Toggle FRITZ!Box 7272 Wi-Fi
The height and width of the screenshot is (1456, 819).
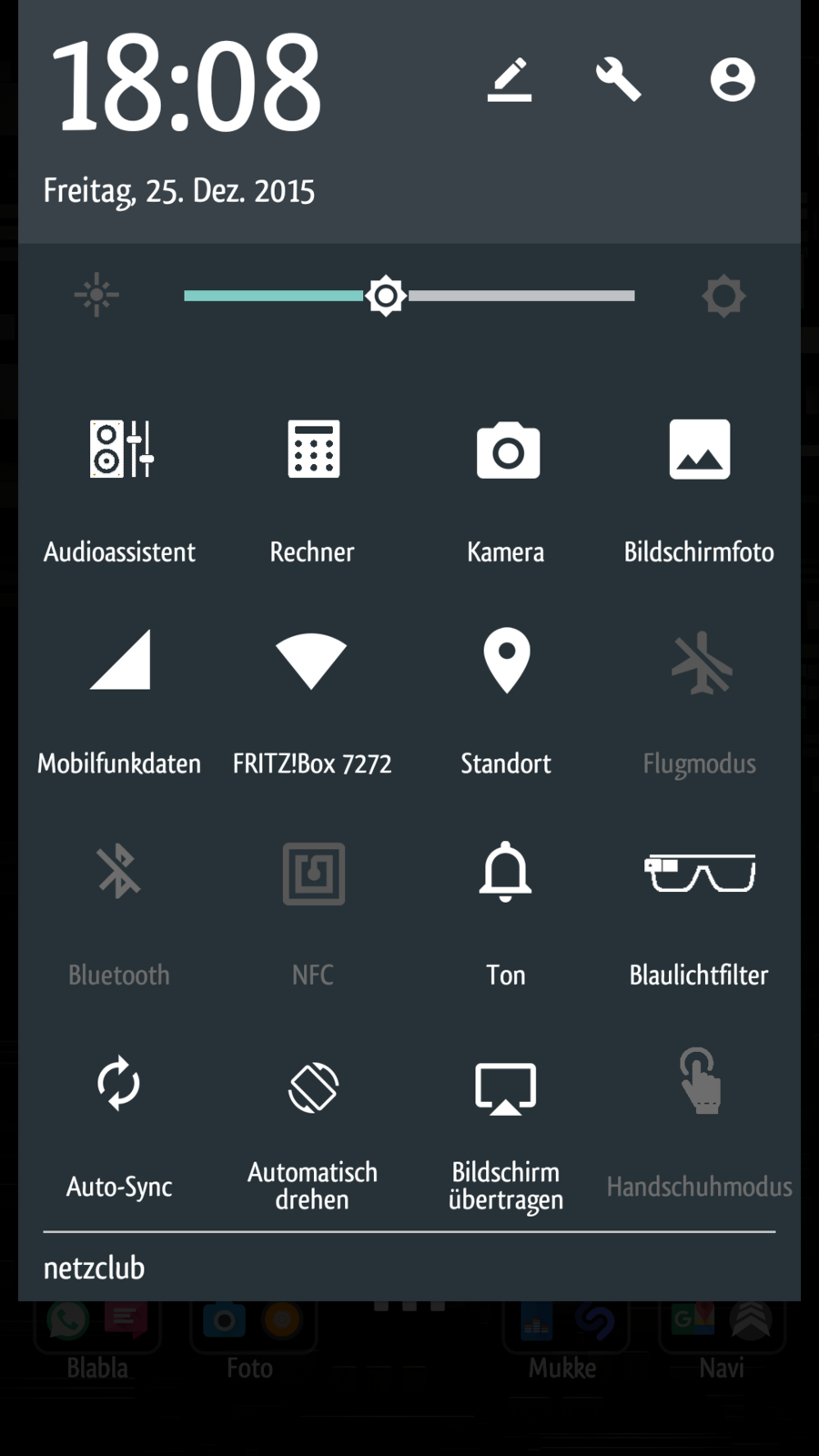312,661
